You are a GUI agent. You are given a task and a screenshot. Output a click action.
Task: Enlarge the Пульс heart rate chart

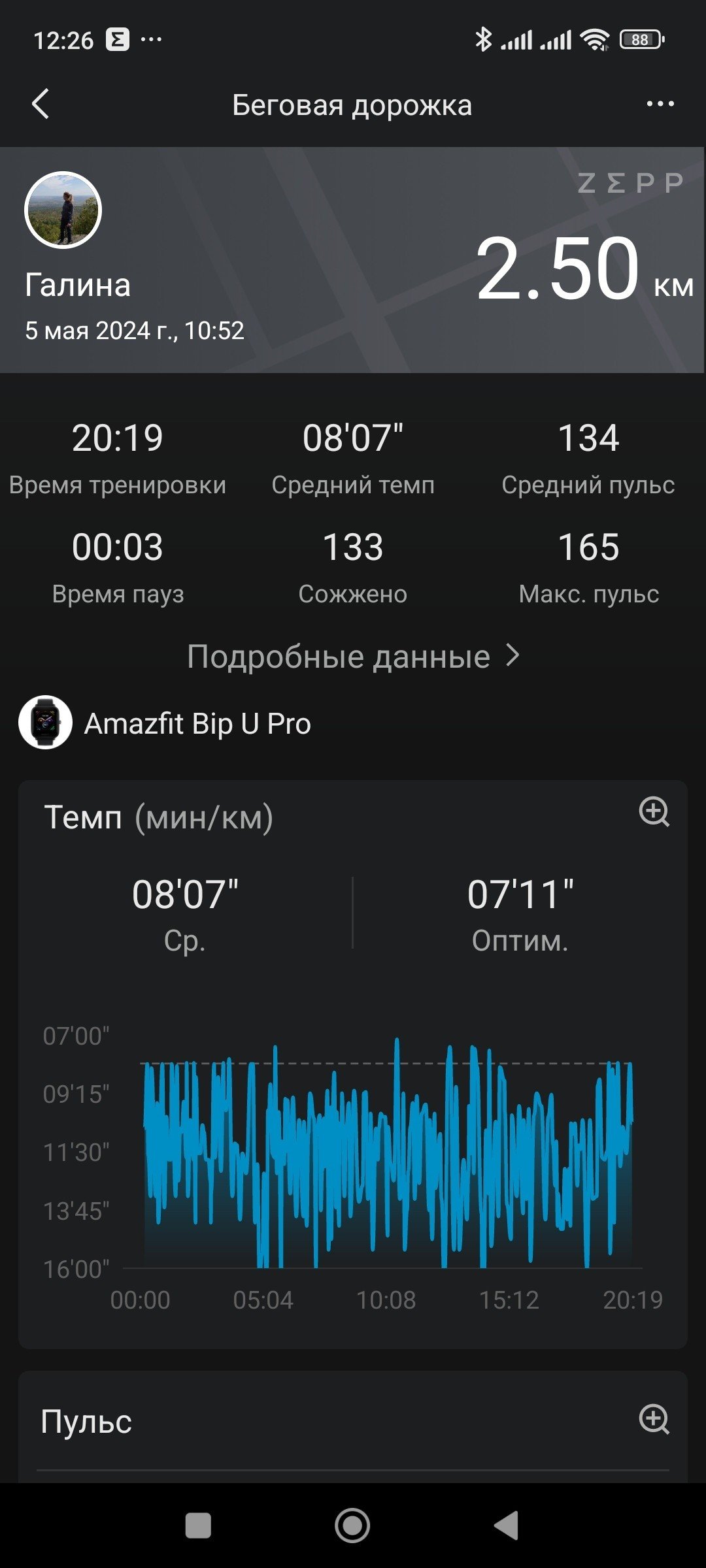coord(654,1420)
